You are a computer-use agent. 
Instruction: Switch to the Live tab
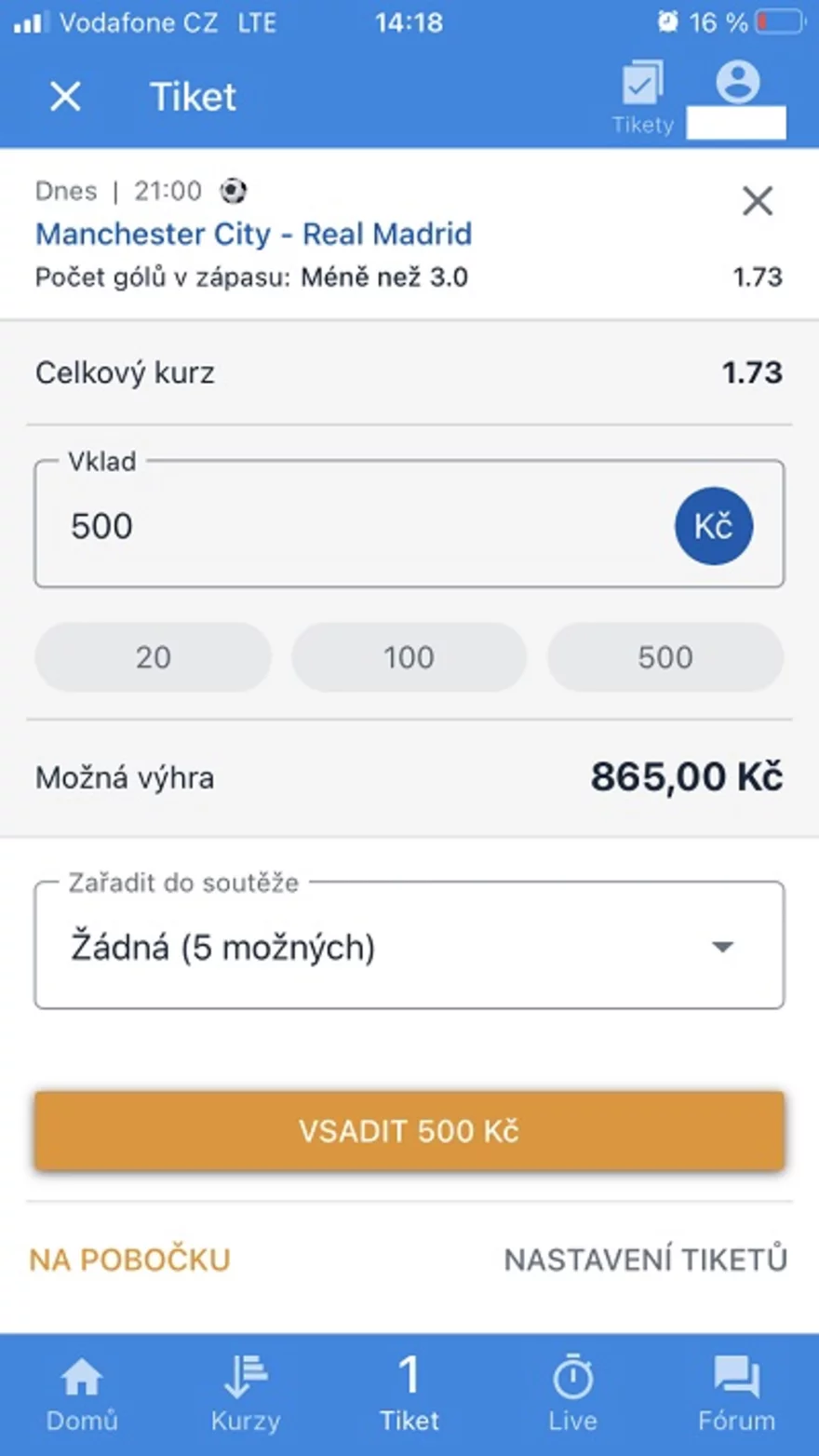click(x=573, y=1395)
